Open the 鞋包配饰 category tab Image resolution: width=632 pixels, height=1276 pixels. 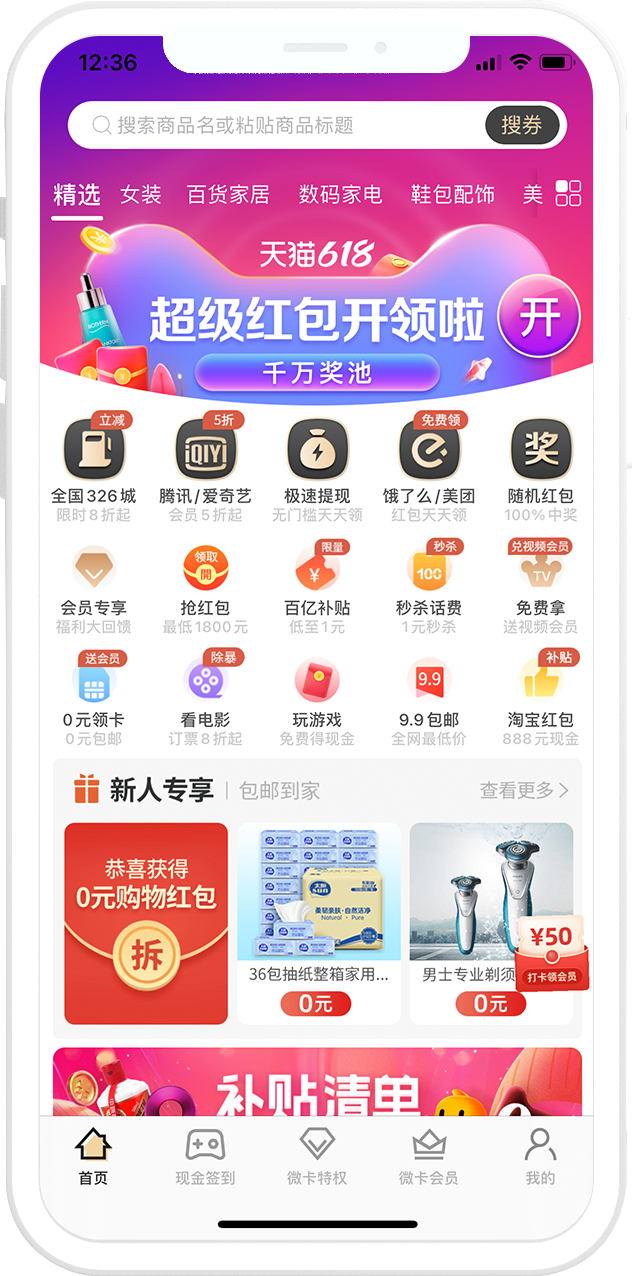pyautogui.click(x=452, y=194)
